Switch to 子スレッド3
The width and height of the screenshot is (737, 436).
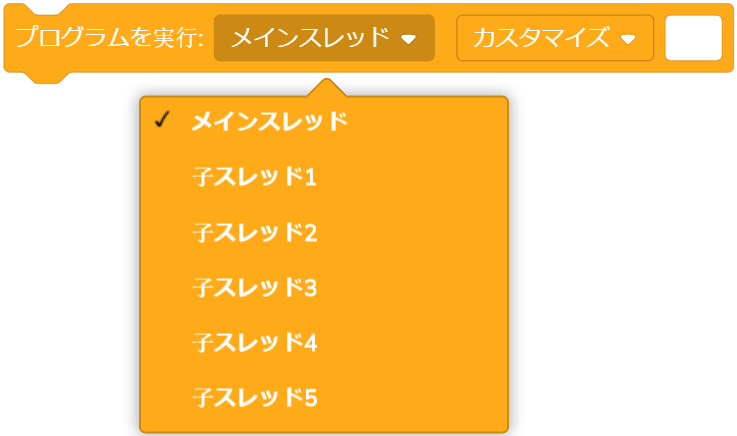[x=254, y=289]
